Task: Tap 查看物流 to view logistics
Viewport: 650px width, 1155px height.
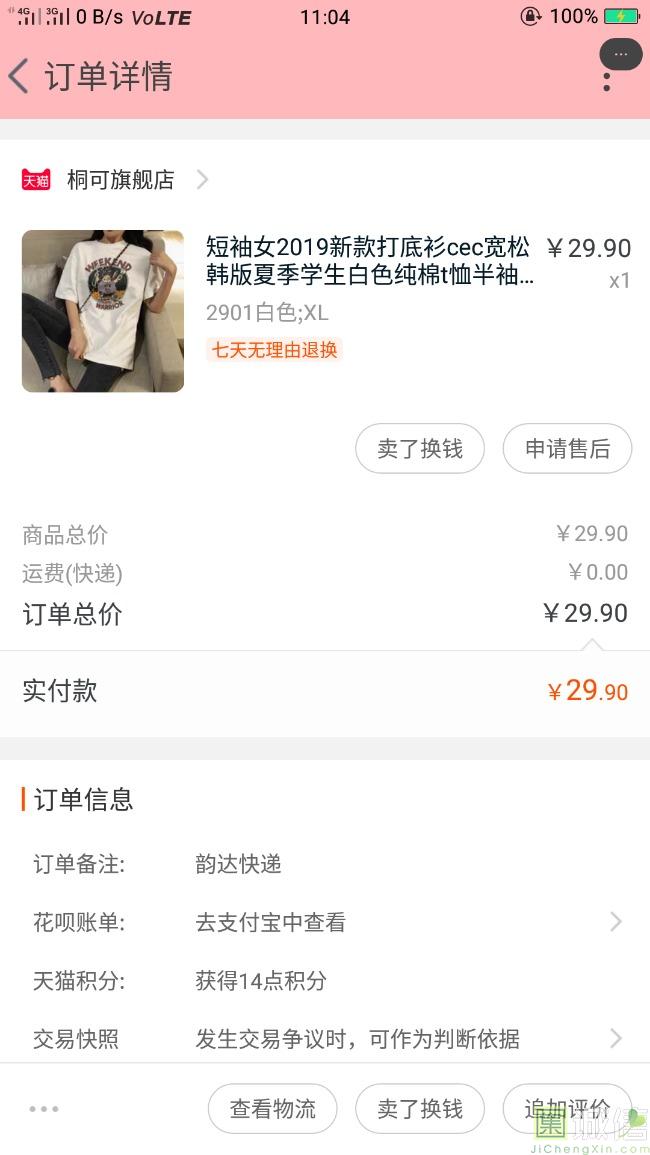Action: (x=272, y=1108)
